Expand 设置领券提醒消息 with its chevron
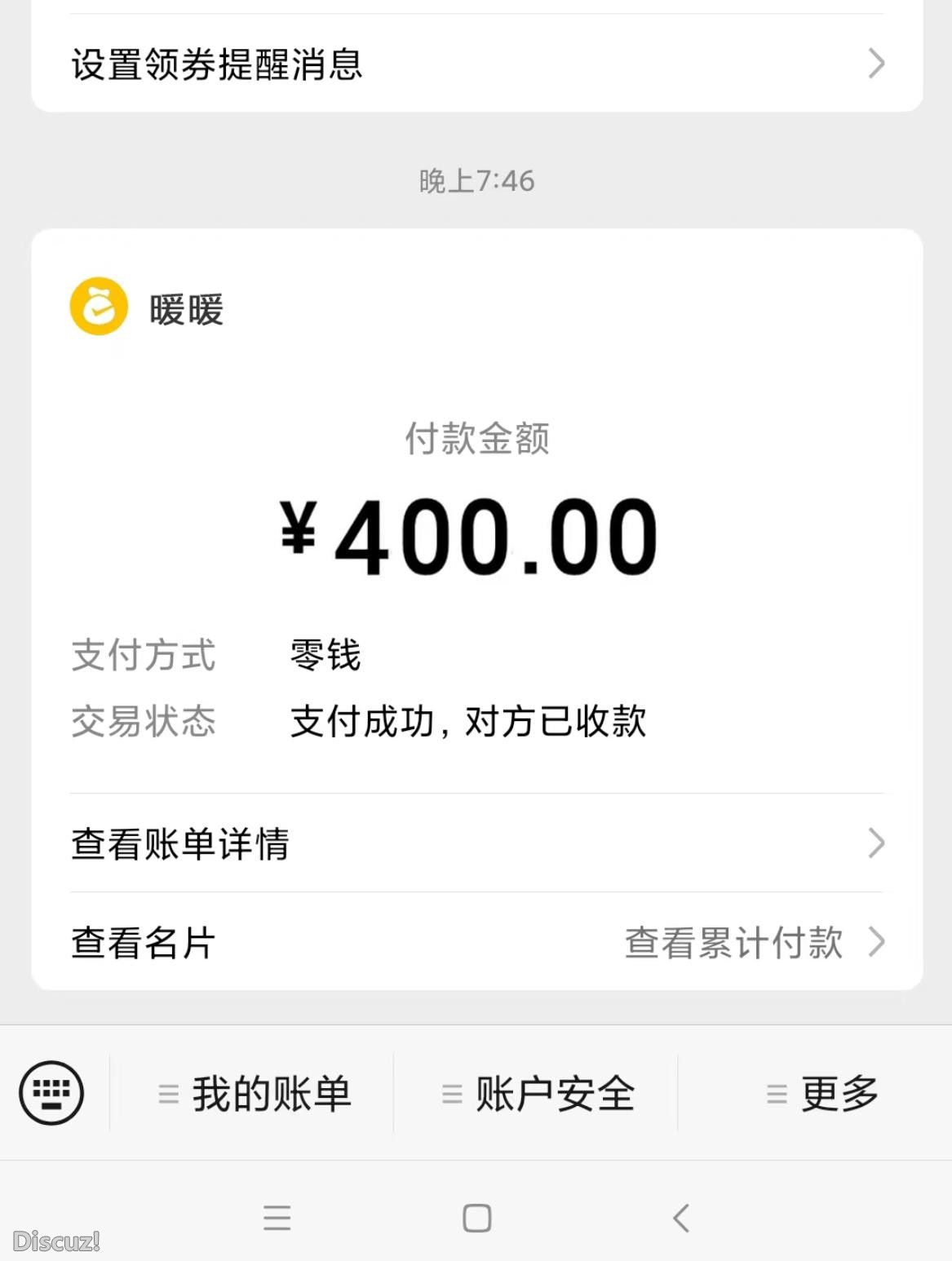Screen dimensions: 952x1261 (x=876, y=63)
